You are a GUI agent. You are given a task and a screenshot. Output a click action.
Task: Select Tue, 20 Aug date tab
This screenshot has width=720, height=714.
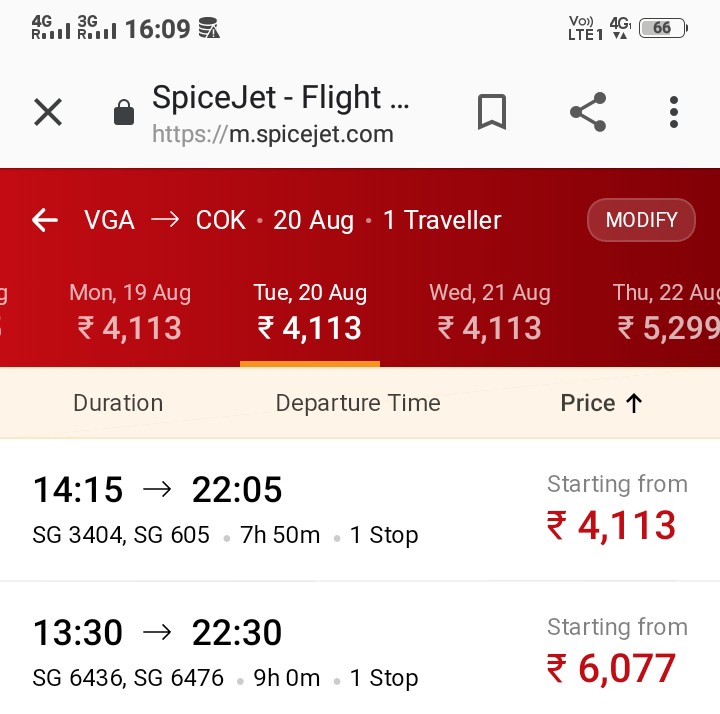pyautogui.click(x=310, y=311)
